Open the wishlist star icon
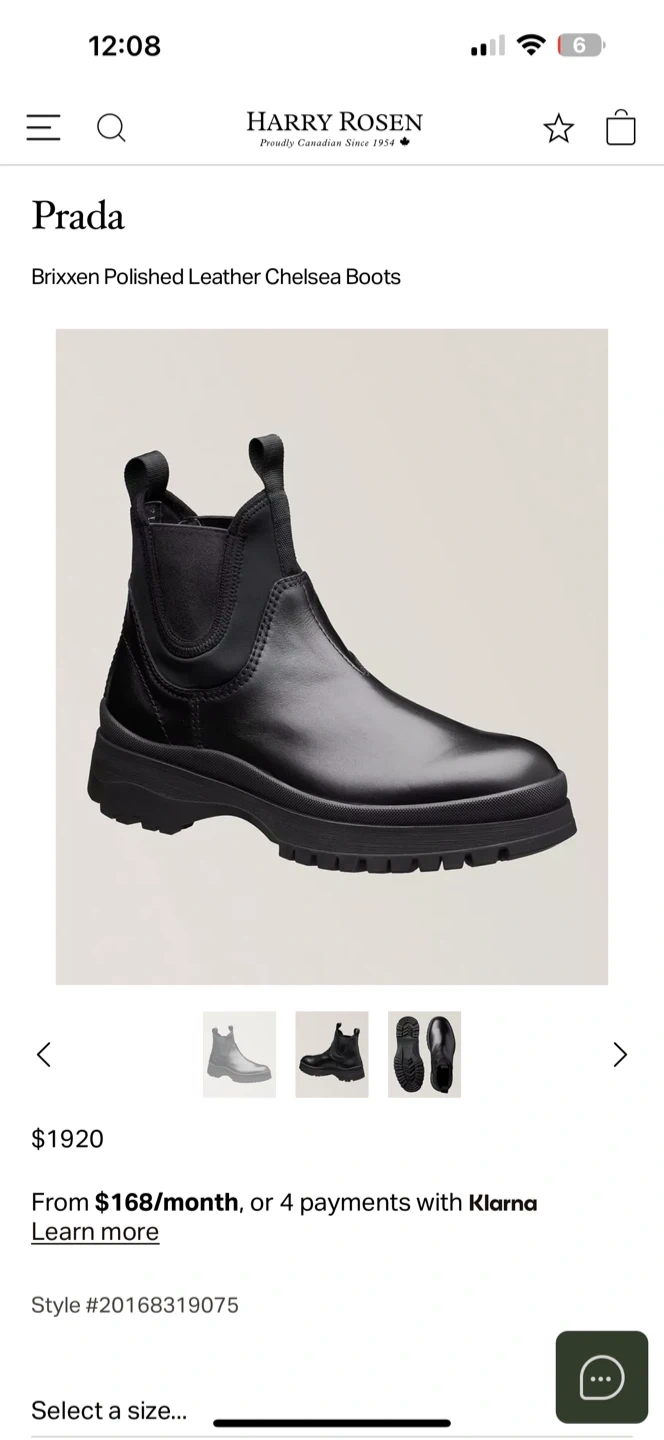This screenshot has height=1440, width=664. [x=558, y=128]
